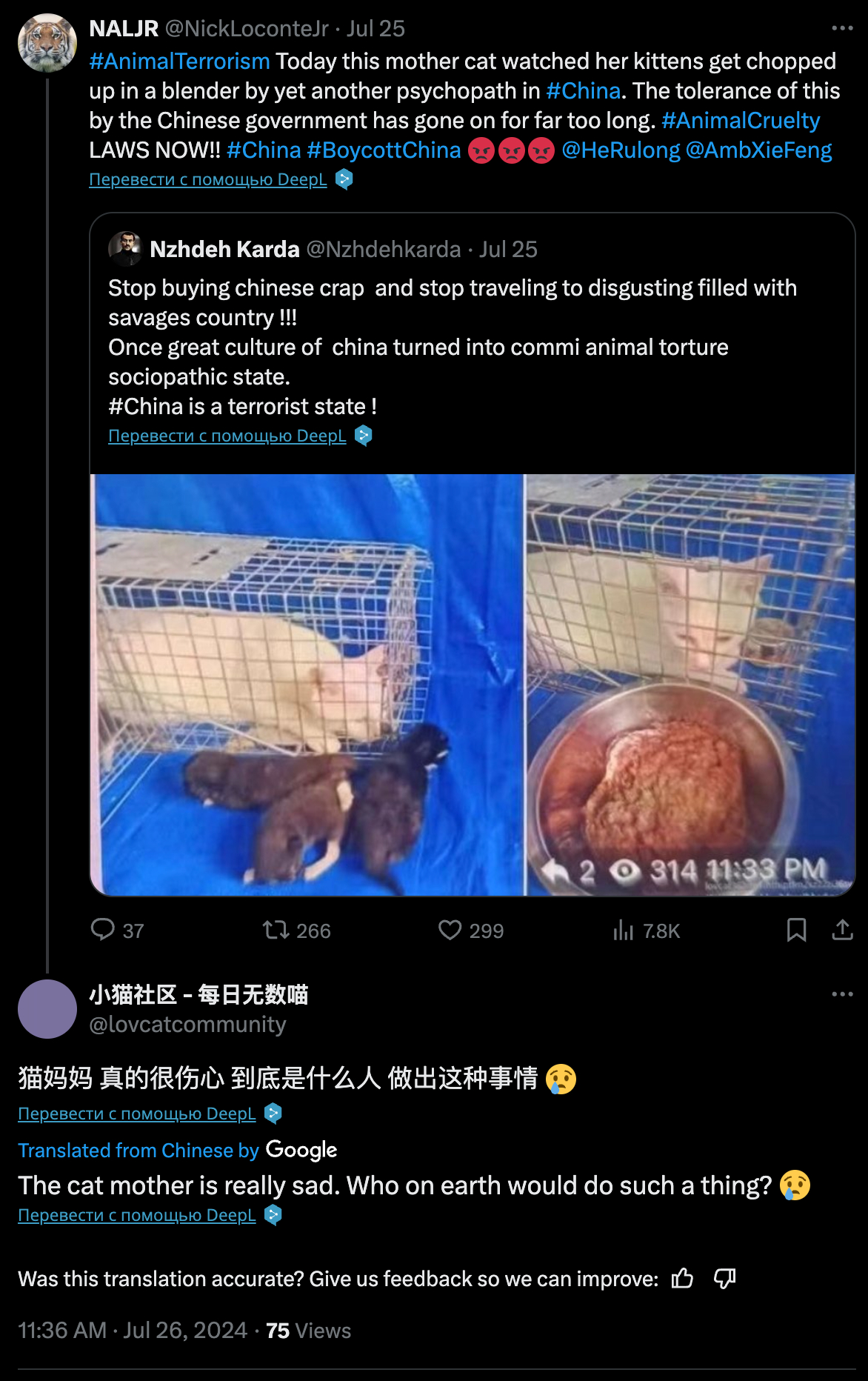Like NALJR's tweet
868x1381 pixels.
click(450, 930)
